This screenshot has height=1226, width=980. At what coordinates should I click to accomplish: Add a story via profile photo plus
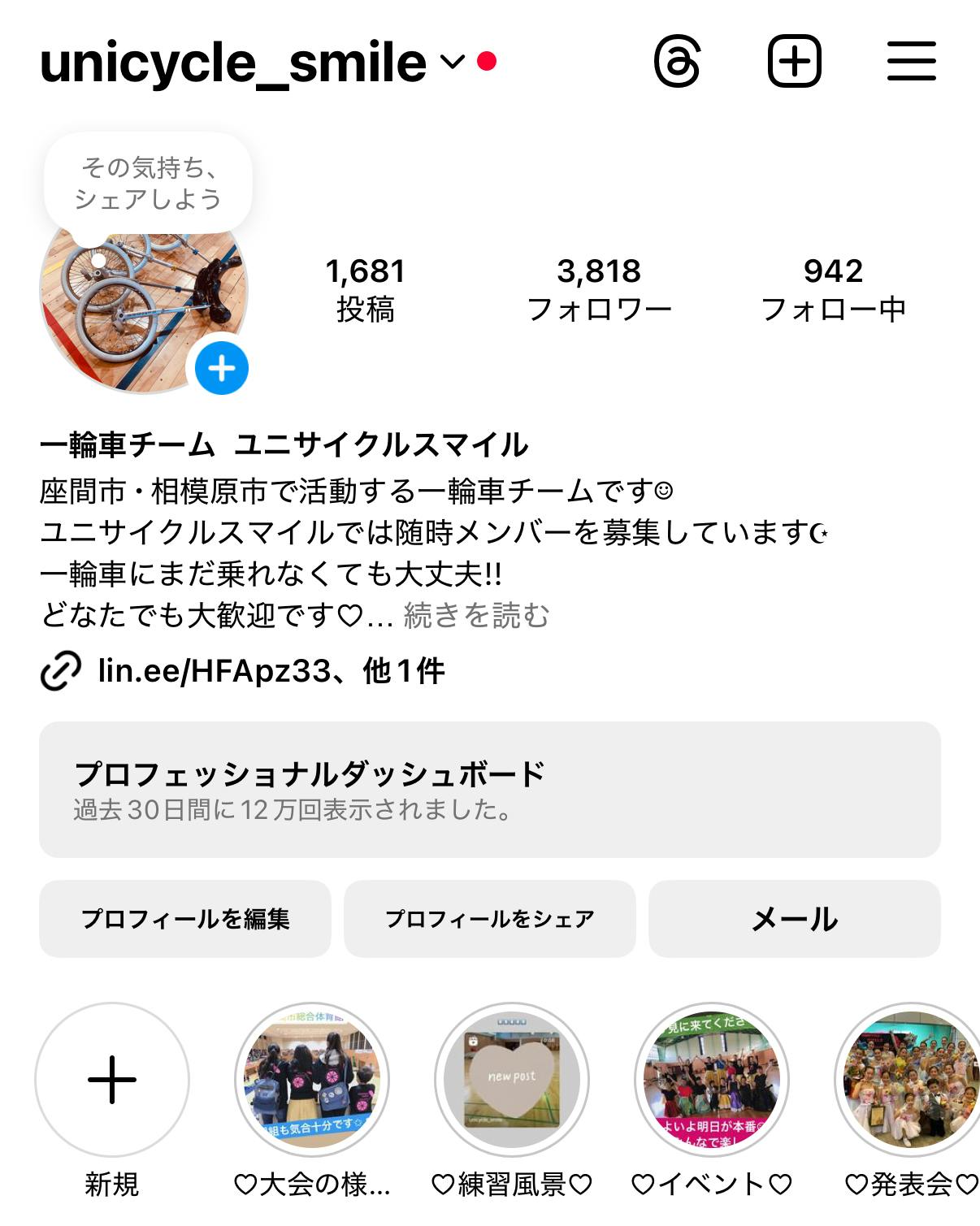tap(222, 368)
